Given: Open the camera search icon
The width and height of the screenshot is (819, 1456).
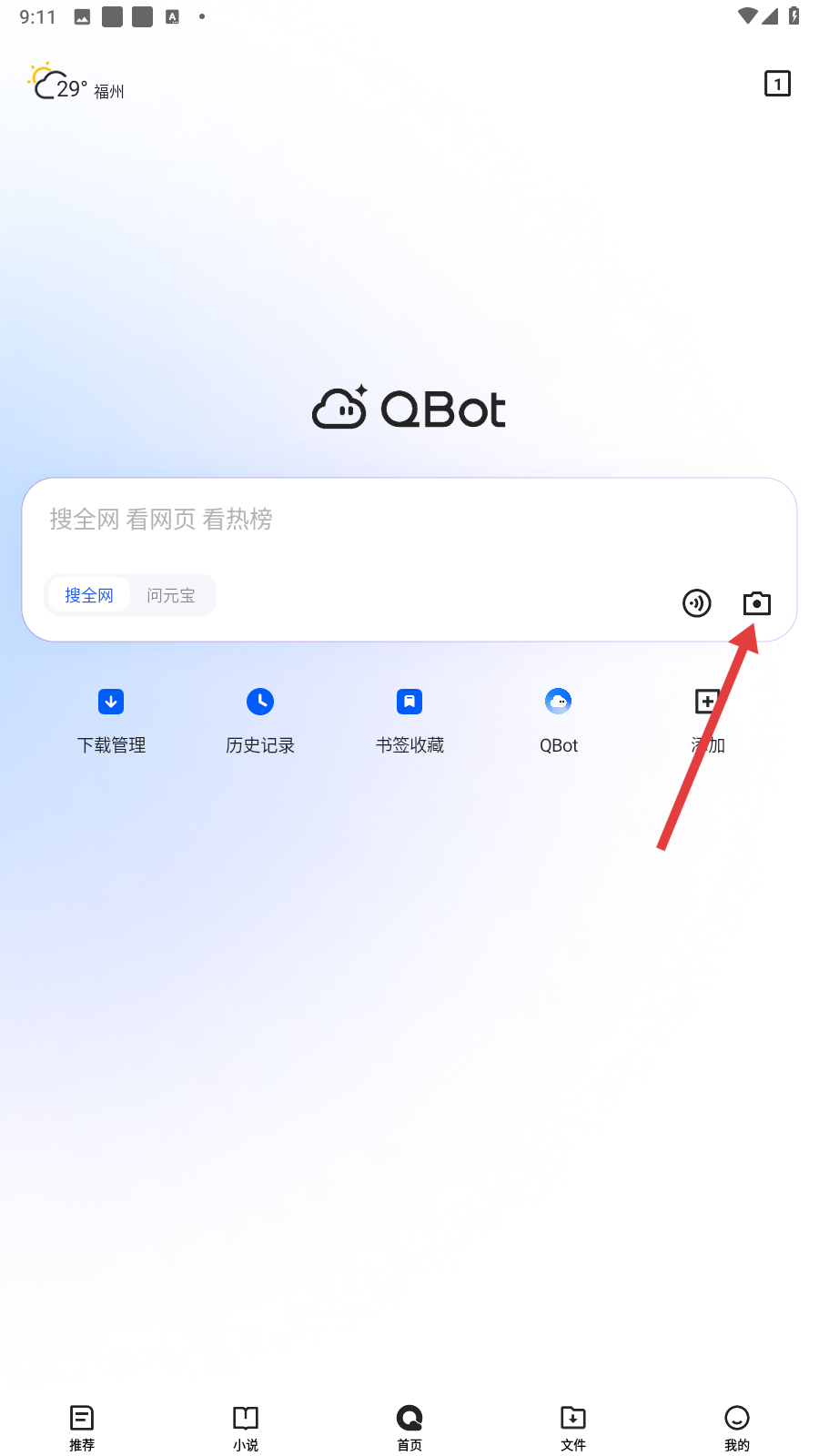Looking at the screenshot, I should tap(756, 603).
